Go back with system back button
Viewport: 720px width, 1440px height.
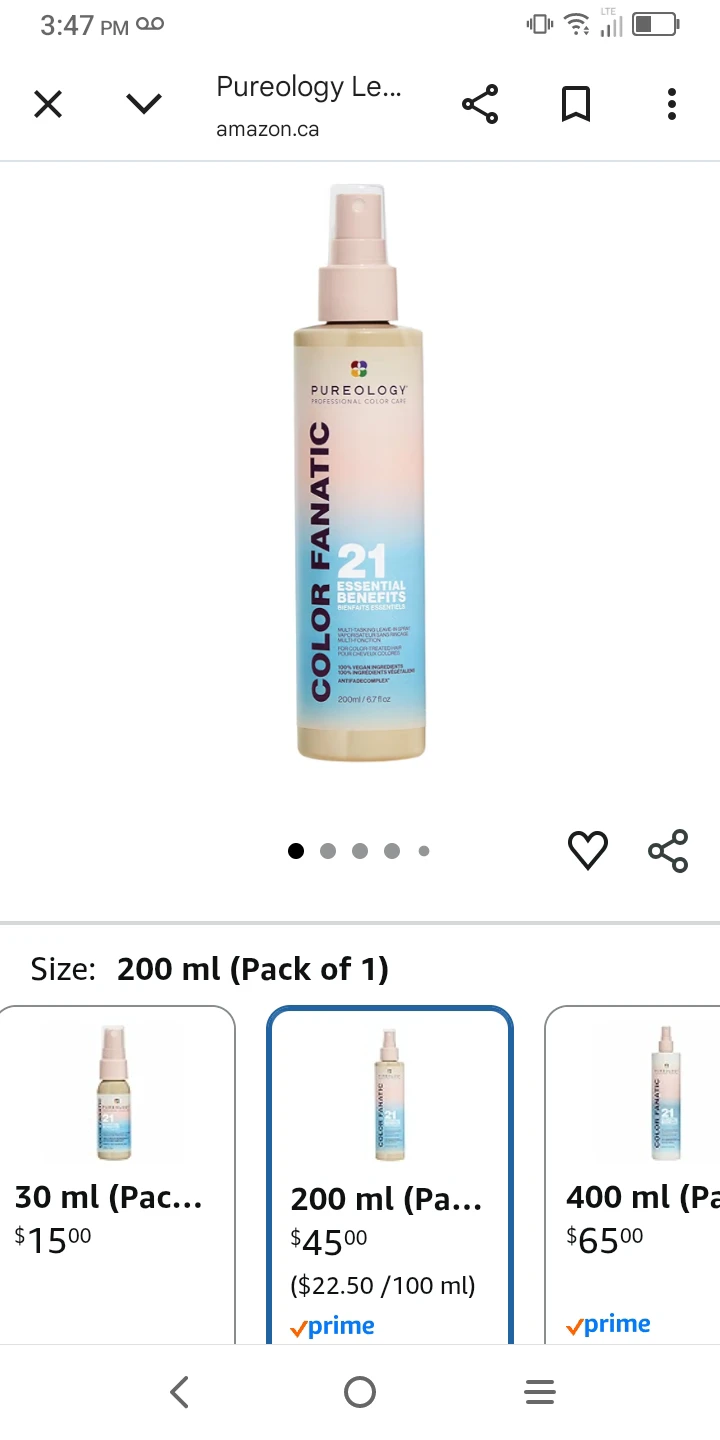[x=180, y=1392]
